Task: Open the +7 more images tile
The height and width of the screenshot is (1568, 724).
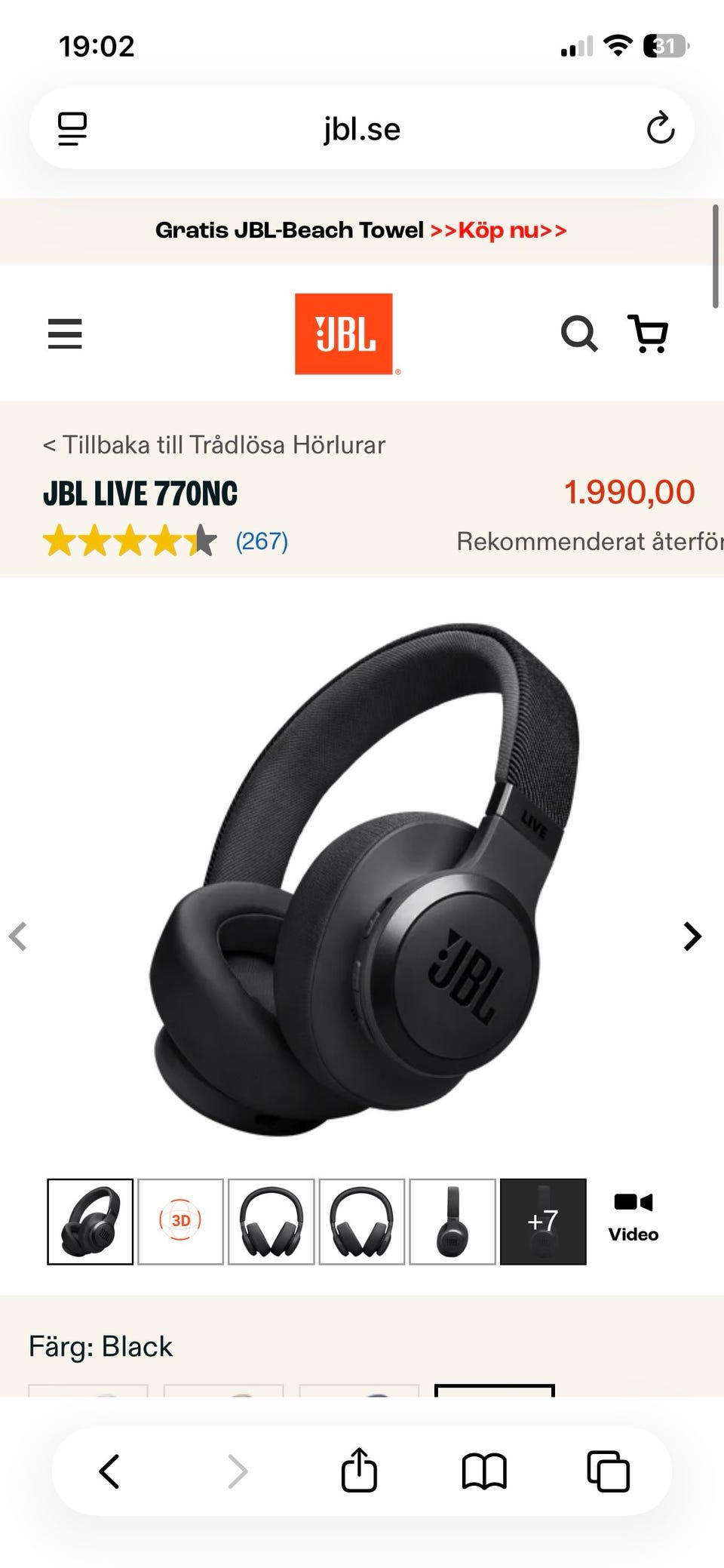Action: 543,1222
